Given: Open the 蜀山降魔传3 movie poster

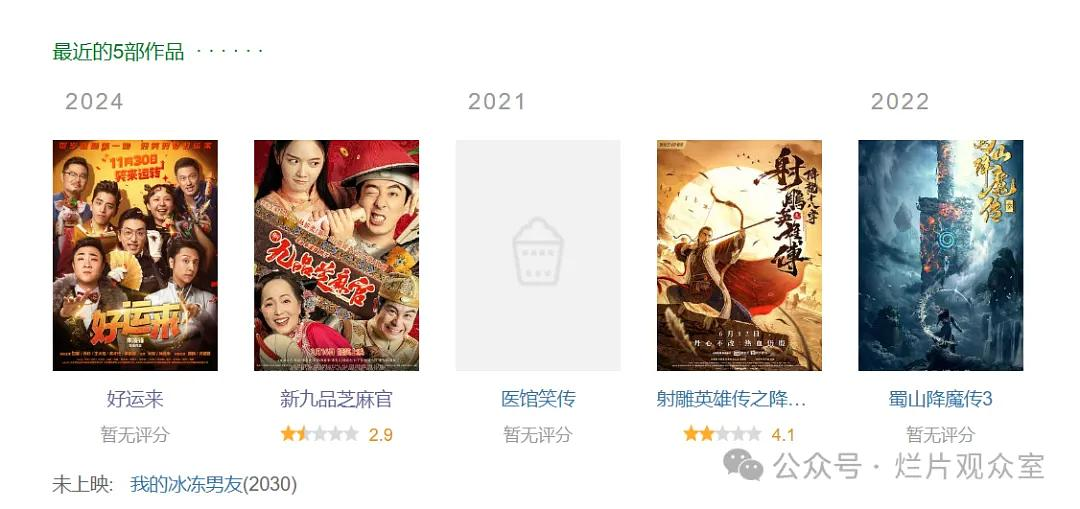Looking at the screenshot, I should pyautogui.click(x=940, y=255).
